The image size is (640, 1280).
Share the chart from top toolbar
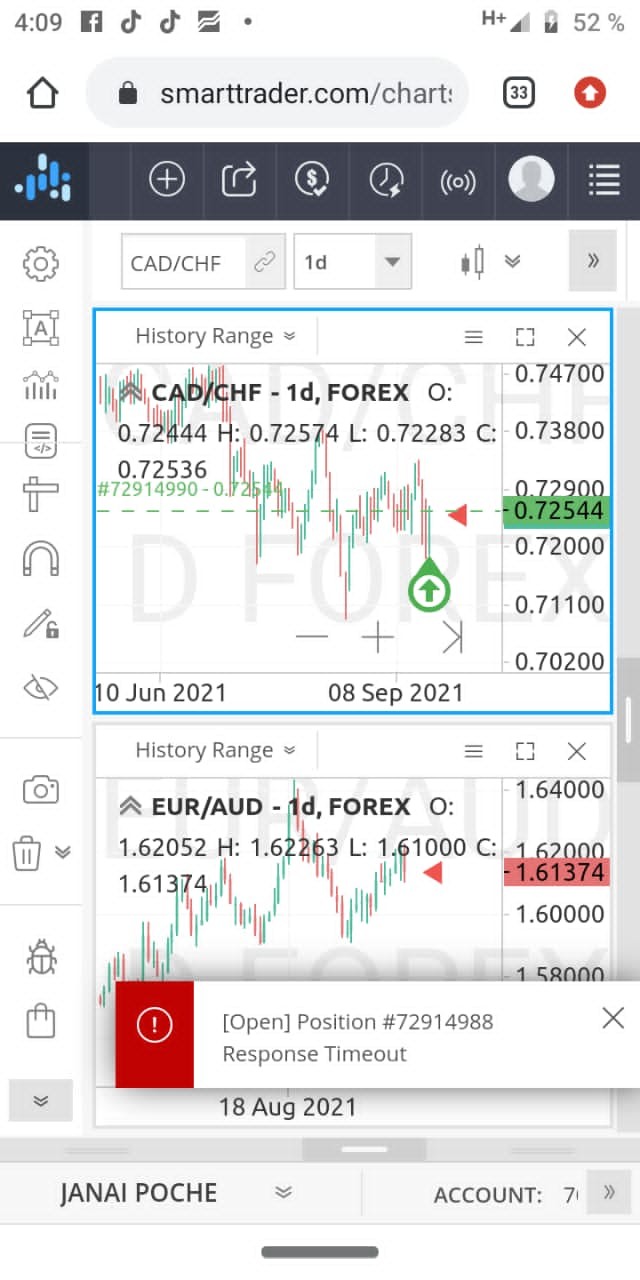coord(239,180)
